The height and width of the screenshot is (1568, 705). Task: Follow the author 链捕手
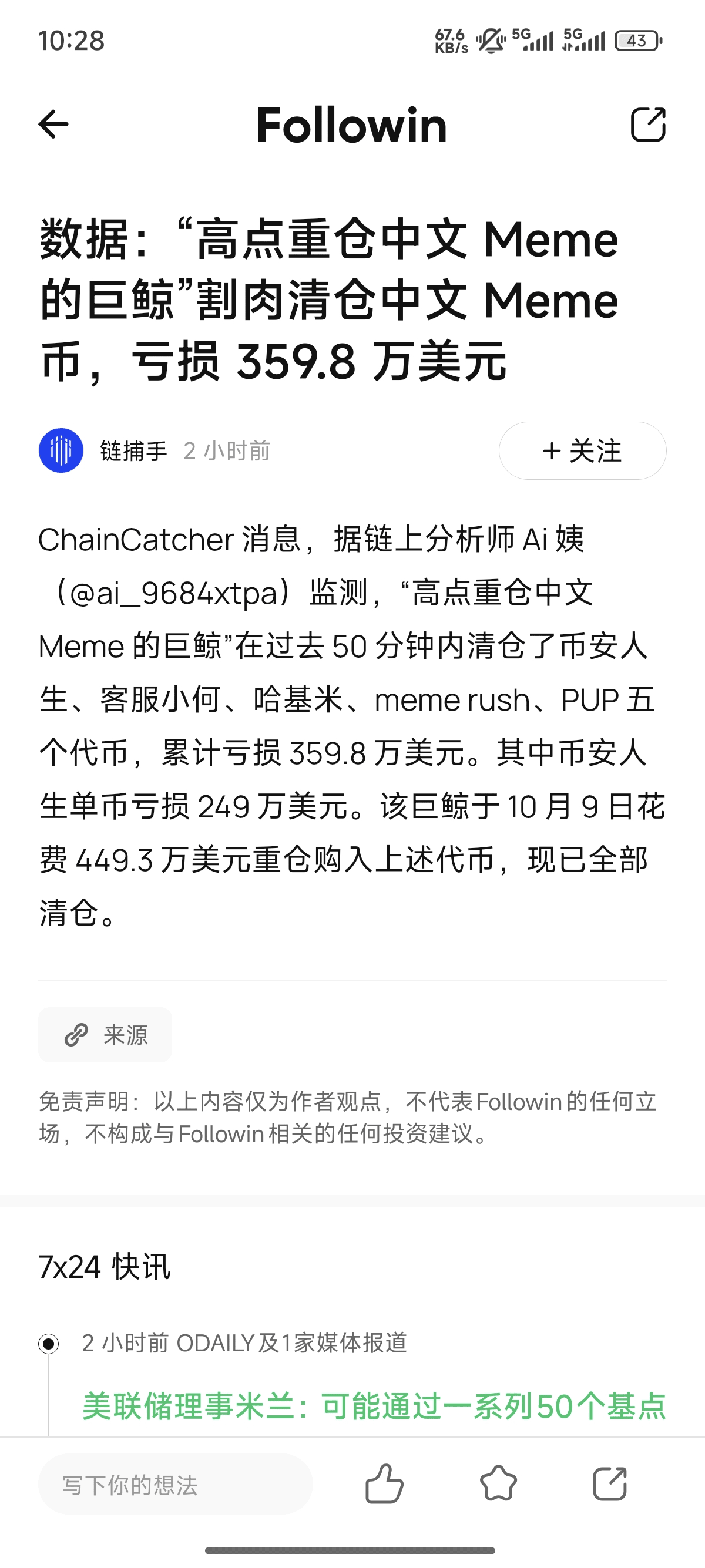pyautogui.click(x=582, y=451)
